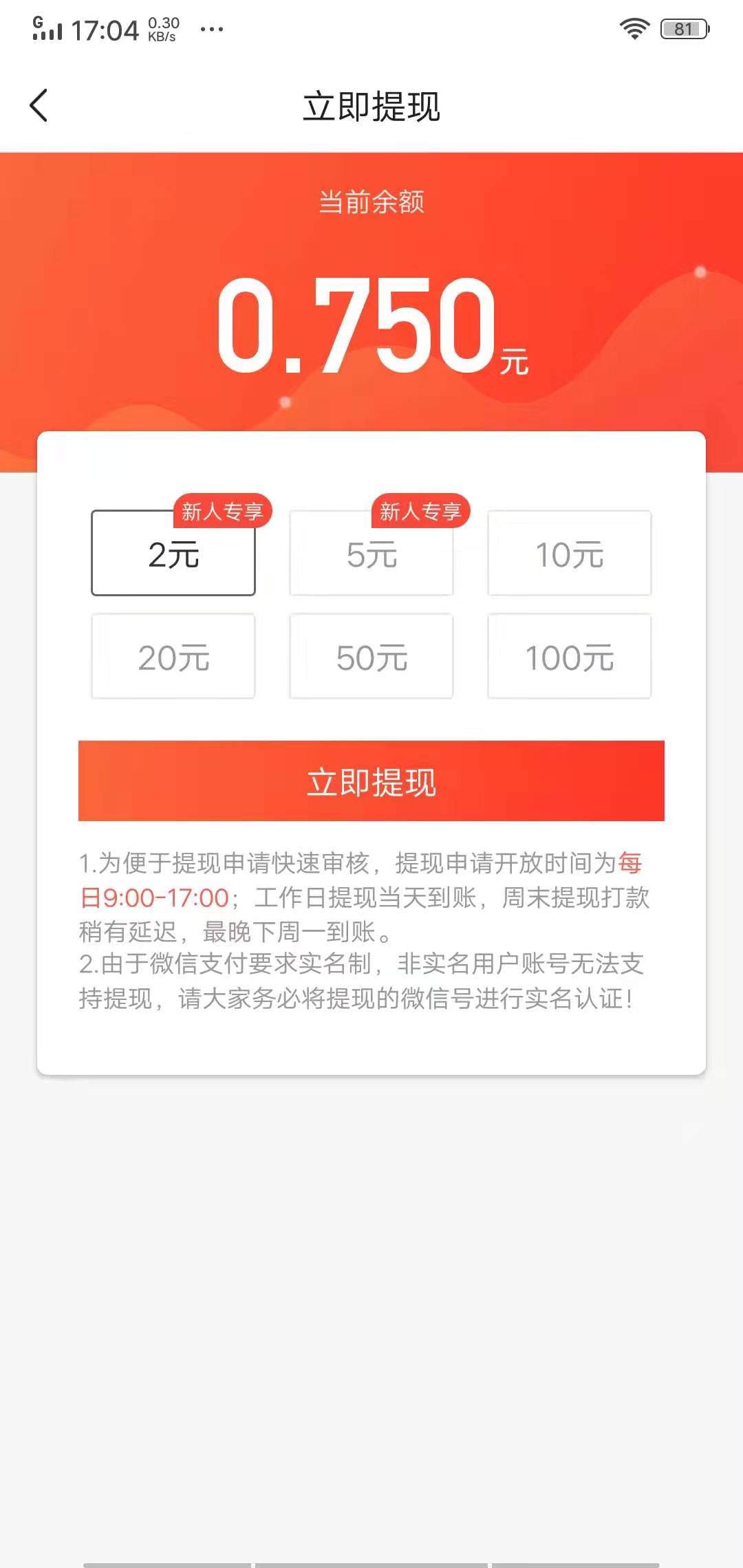Select the 2元 withdrawal amount
The image size is (743, 1568).
[173, 556]
